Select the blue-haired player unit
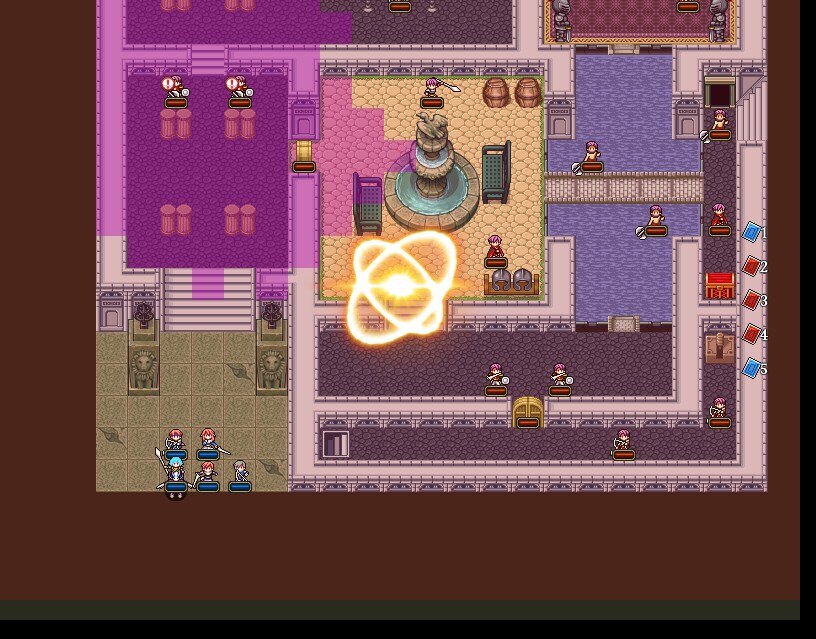 click(176, 471)
